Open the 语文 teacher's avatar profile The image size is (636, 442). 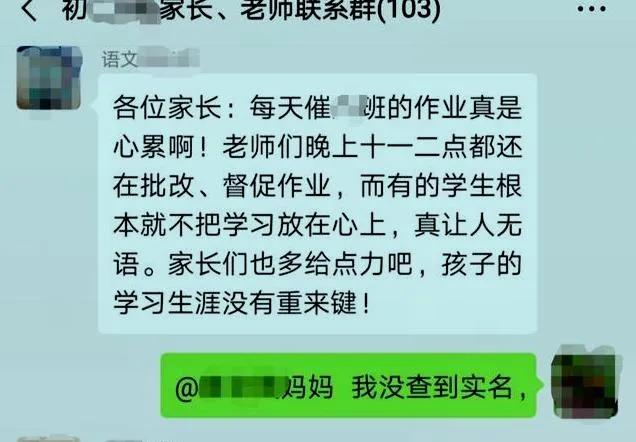pyautogui.click(x=49, y=77)
